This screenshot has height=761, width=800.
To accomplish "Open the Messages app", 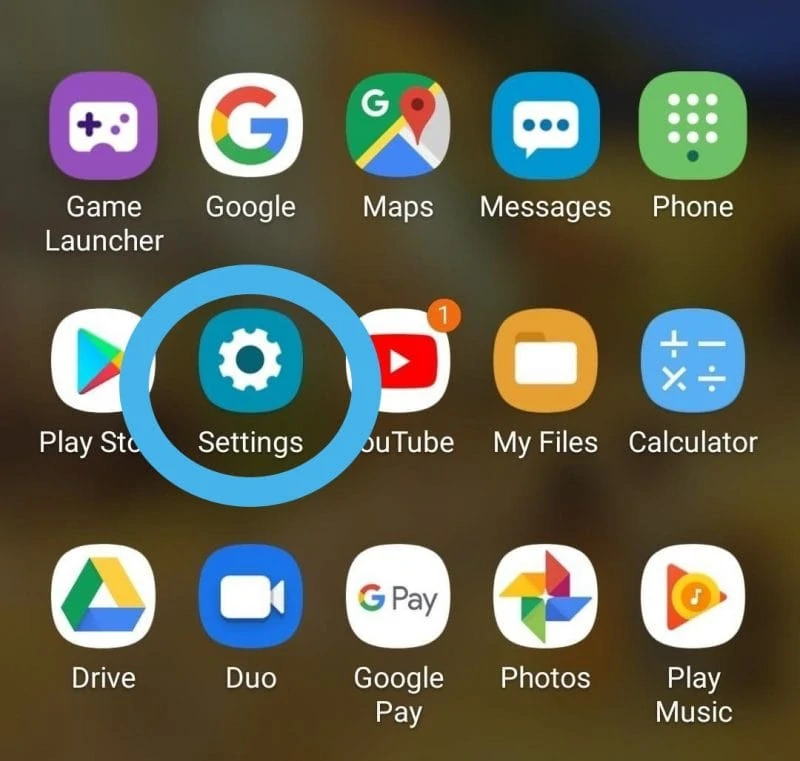I will tap(545, 126).
